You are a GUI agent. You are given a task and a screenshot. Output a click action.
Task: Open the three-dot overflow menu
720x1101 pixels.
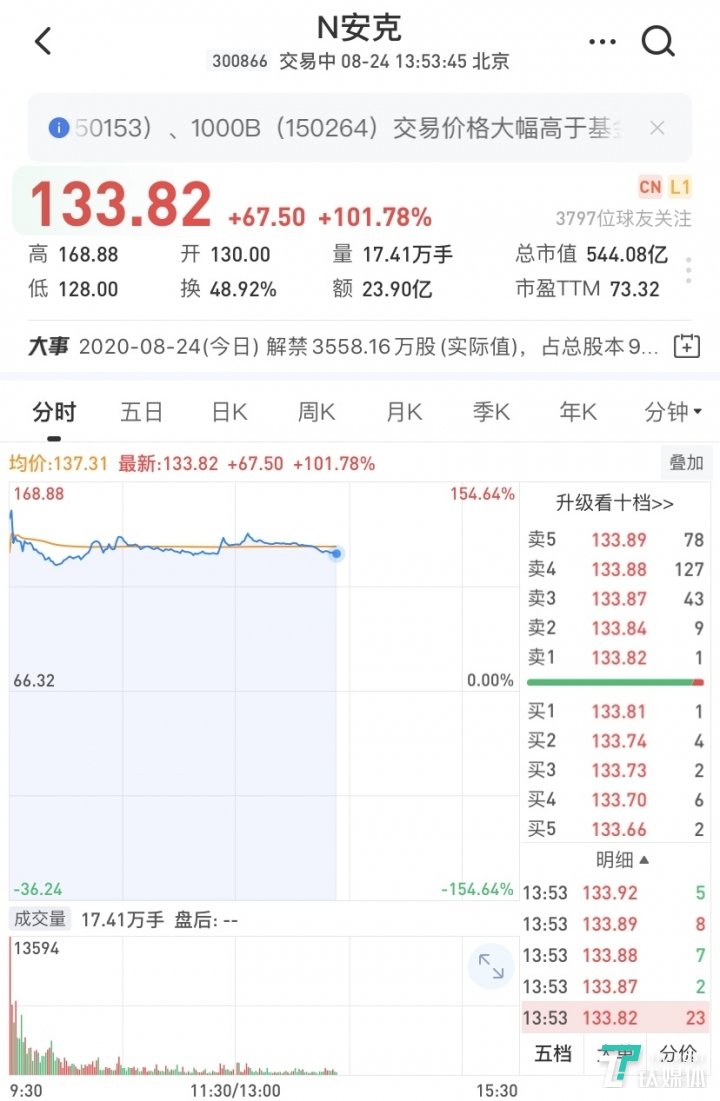click(x=603, y=42)
